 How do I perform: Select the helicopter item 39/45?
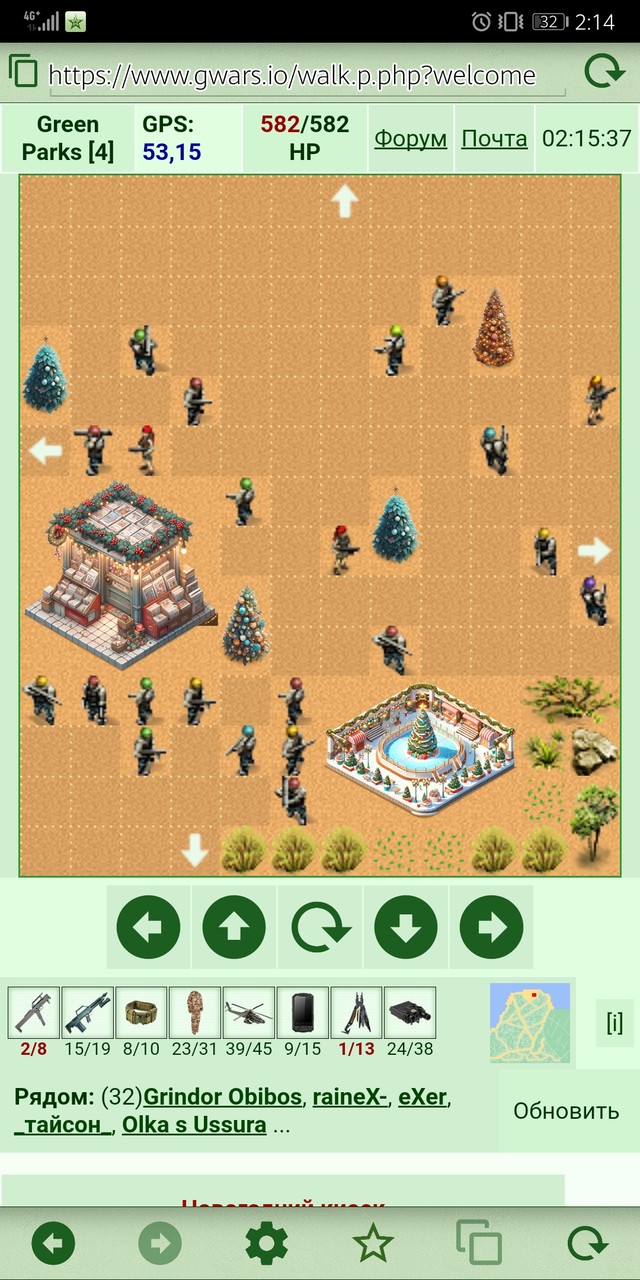248,1012
